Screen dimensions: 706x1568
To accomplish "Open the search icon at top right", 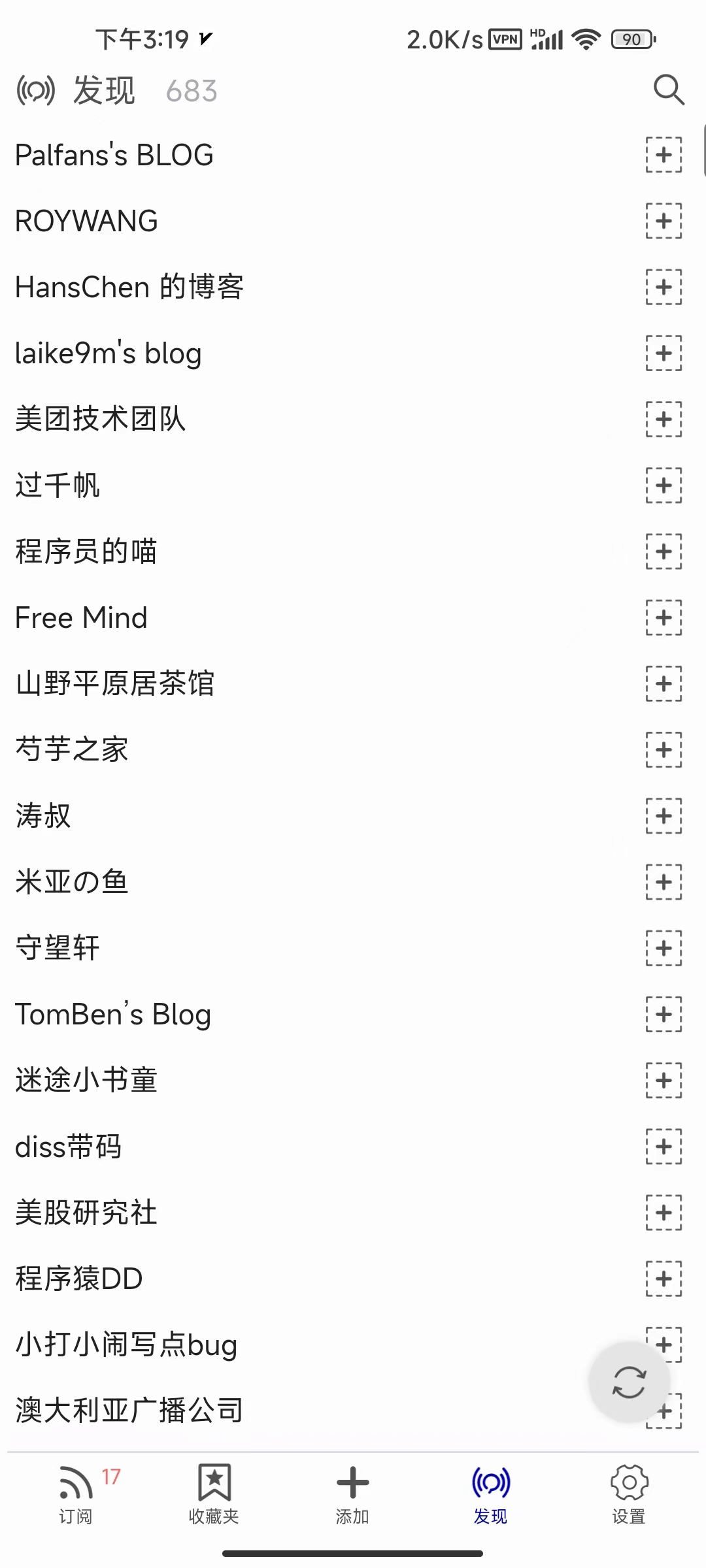I will 669,90.
